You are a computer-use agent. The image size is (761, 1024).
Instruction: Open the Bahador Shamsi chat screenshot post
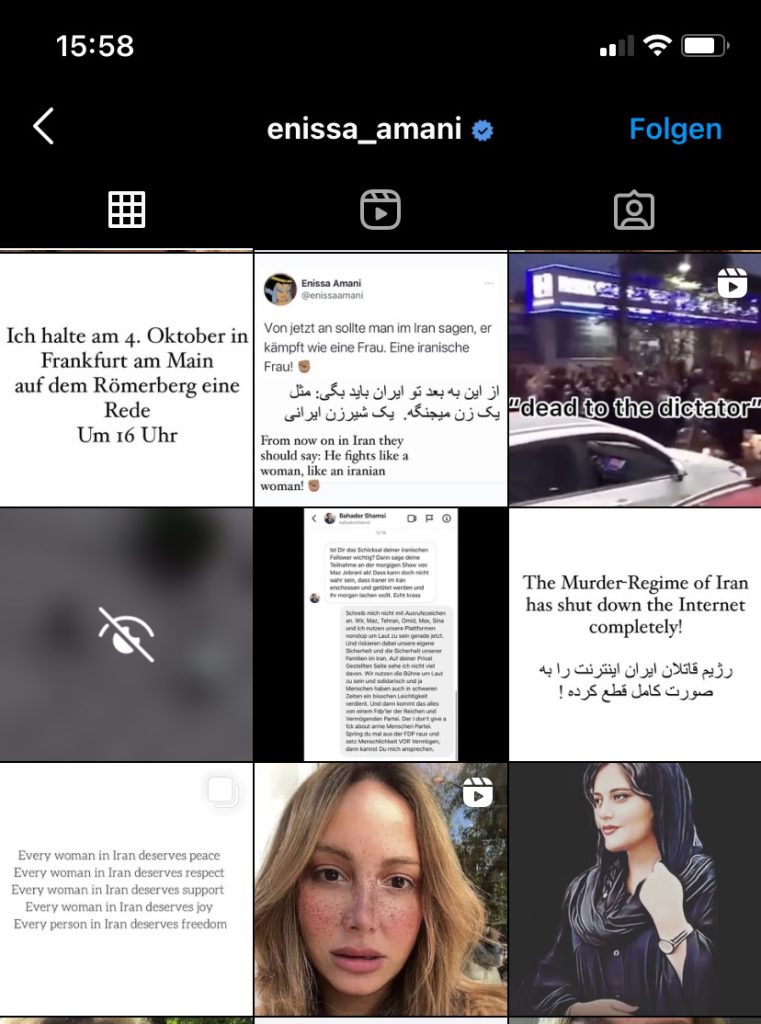pyautogui.click(x=380, y=634)
